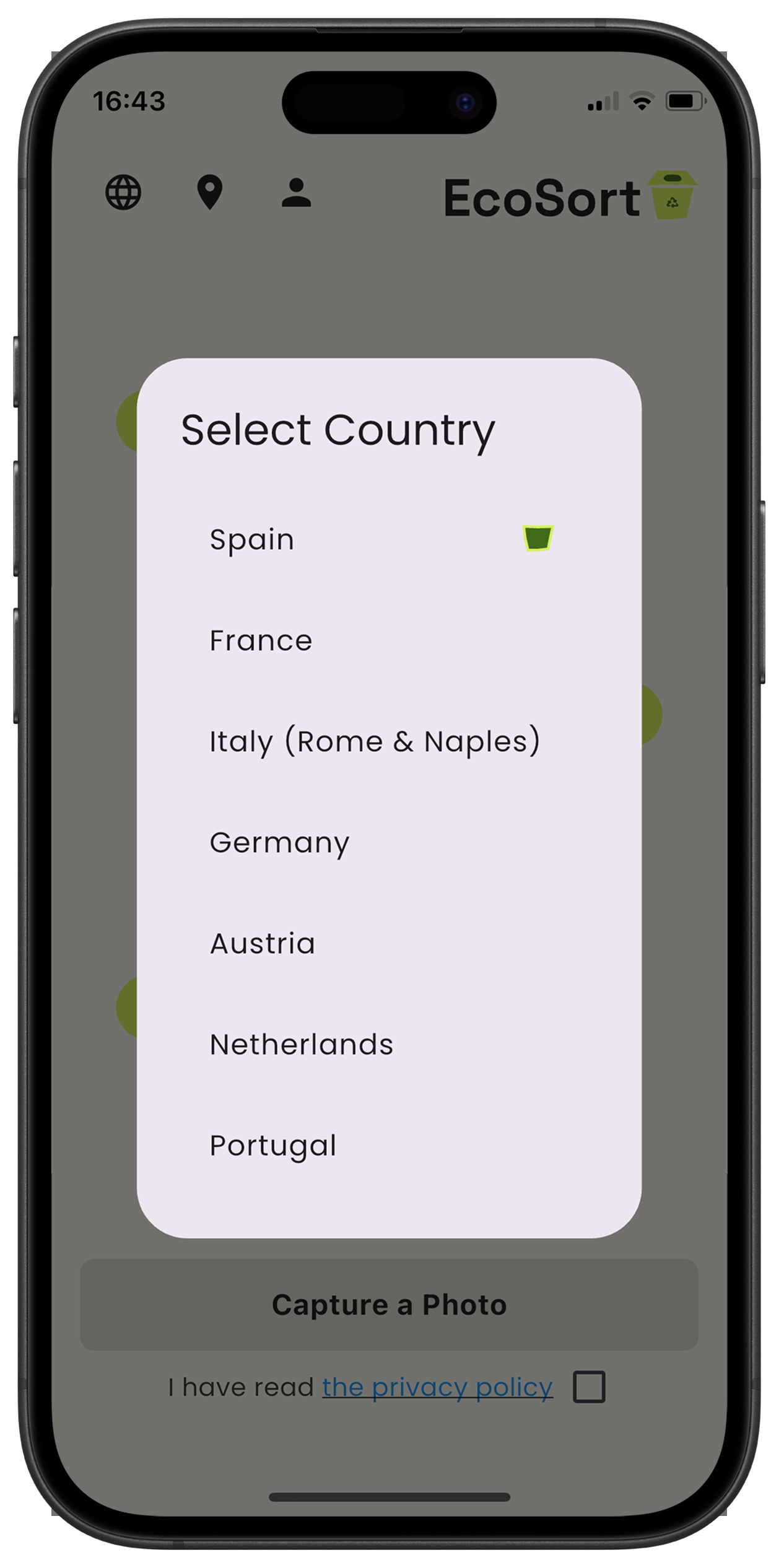Pick Portugal from the list
Screen dimensions: 779x1568
[x=273, y=1145]
